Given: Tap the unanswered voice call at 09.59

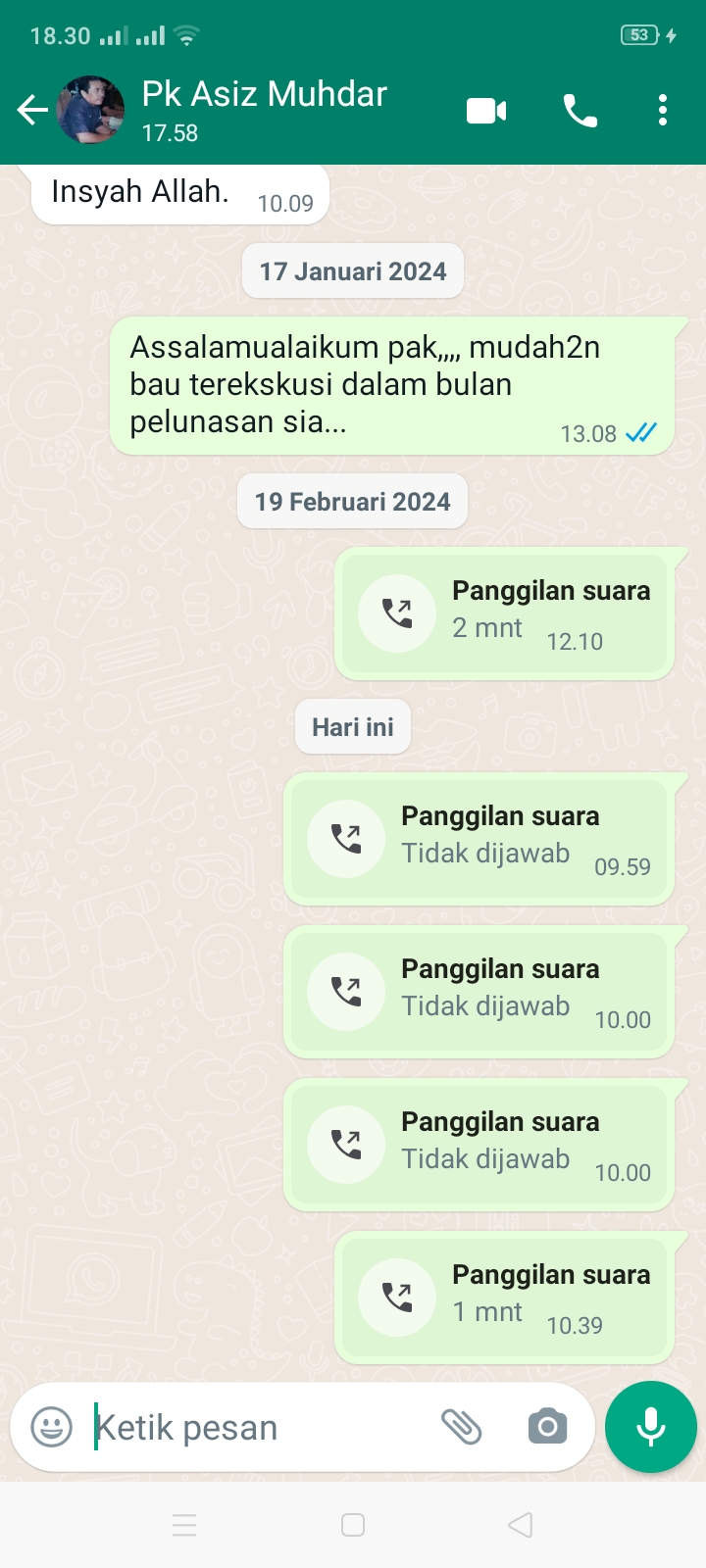Looking at the screenshot, I should (479, 840).
